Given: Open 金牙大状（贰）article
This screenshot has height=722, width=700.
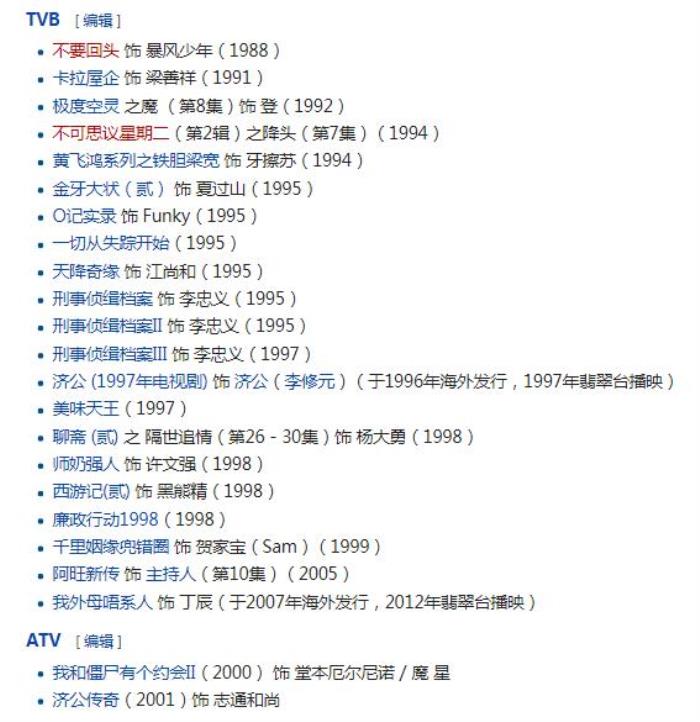Looking at the screenshot, I should [109, 188].
